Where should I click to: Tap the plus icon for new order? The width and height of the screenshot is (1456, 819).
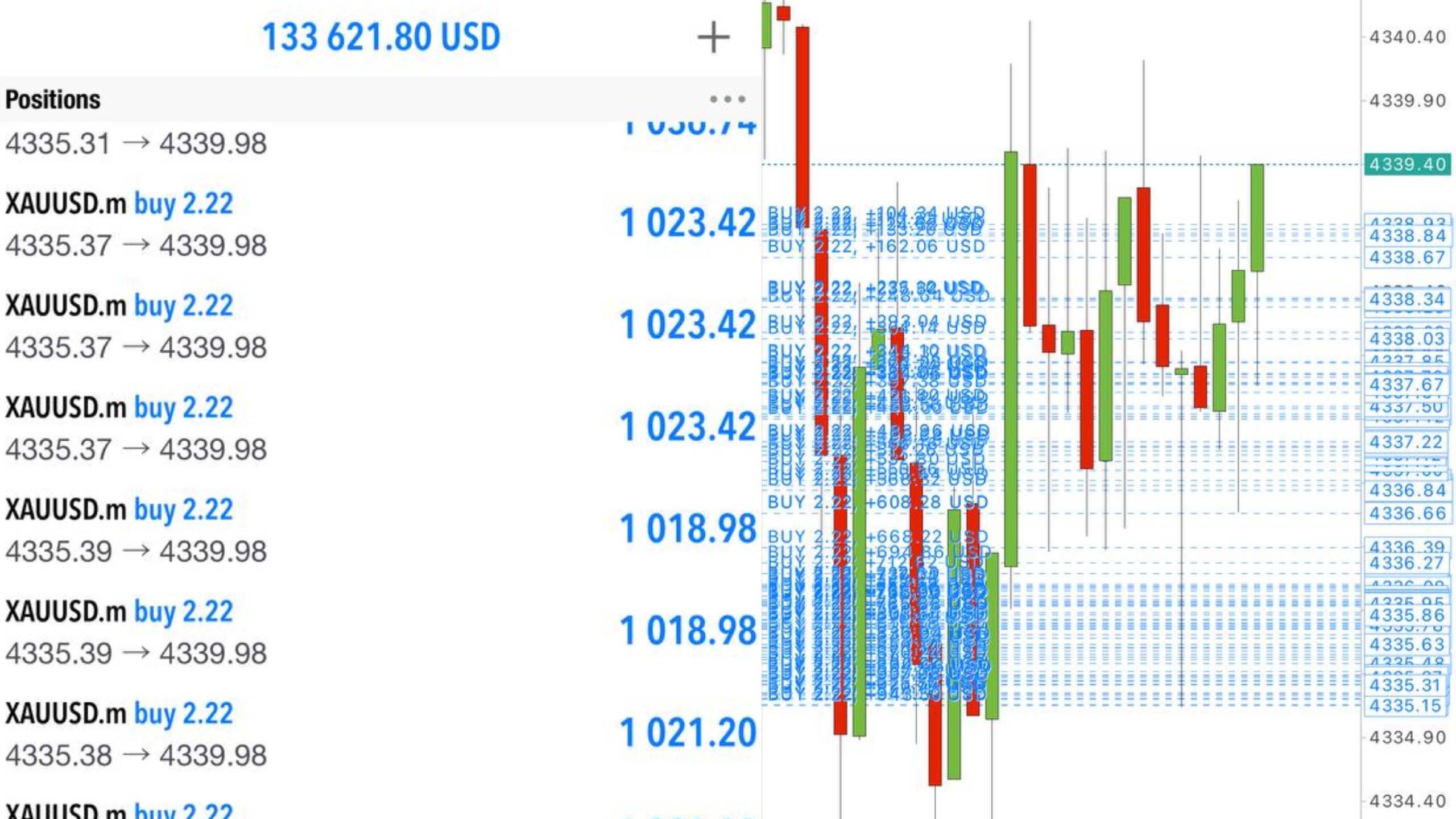tap(713, 38)
